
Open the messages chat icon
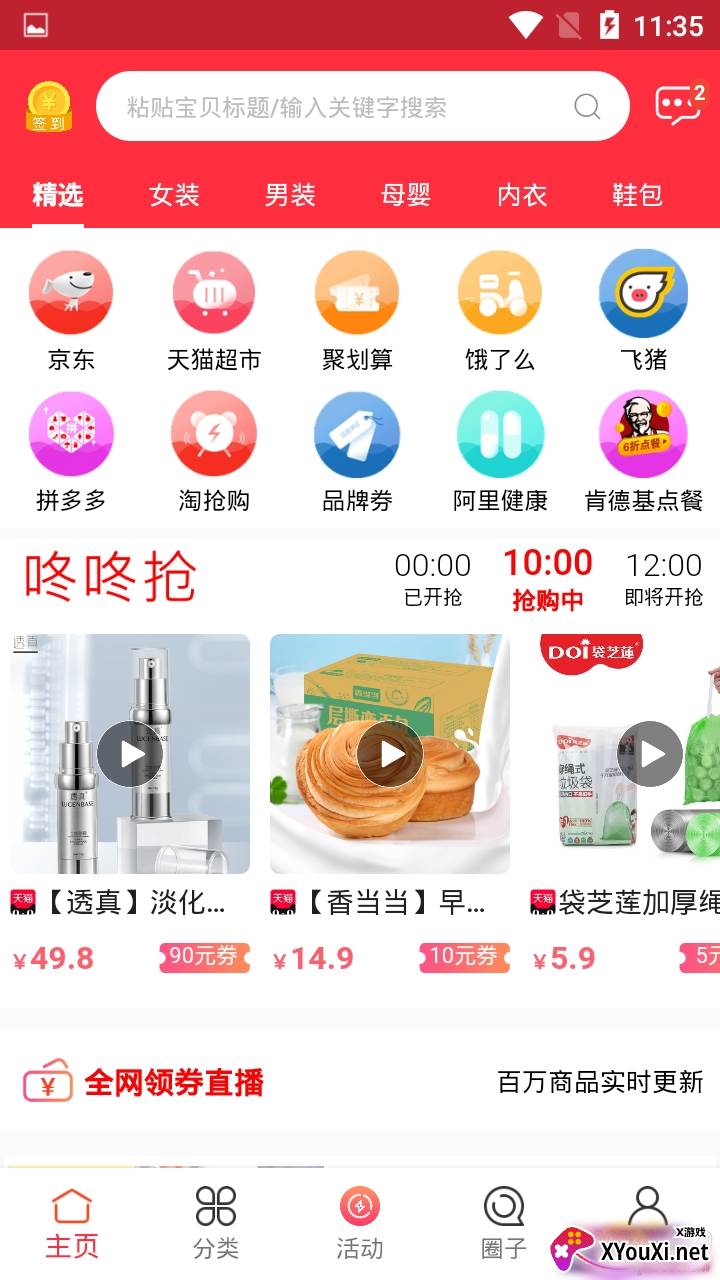(x=678, y=105)
